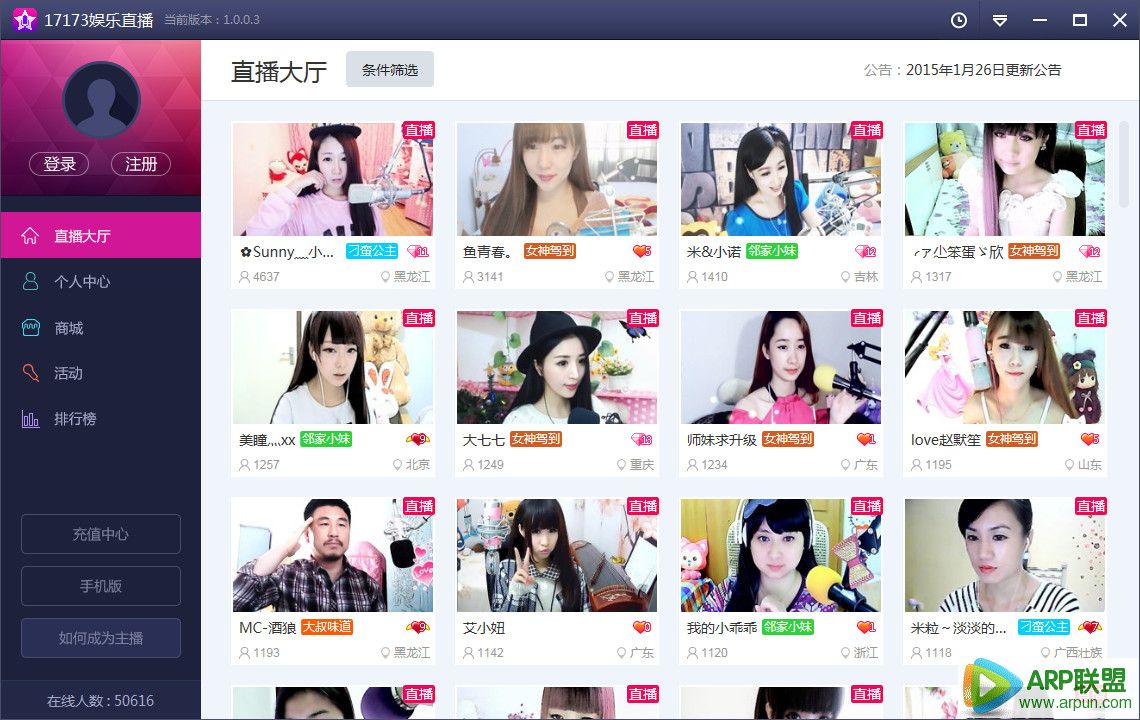Tap the 注册 register button
This screenshot has width=1140, height=720.
click(x=141, y=164)
